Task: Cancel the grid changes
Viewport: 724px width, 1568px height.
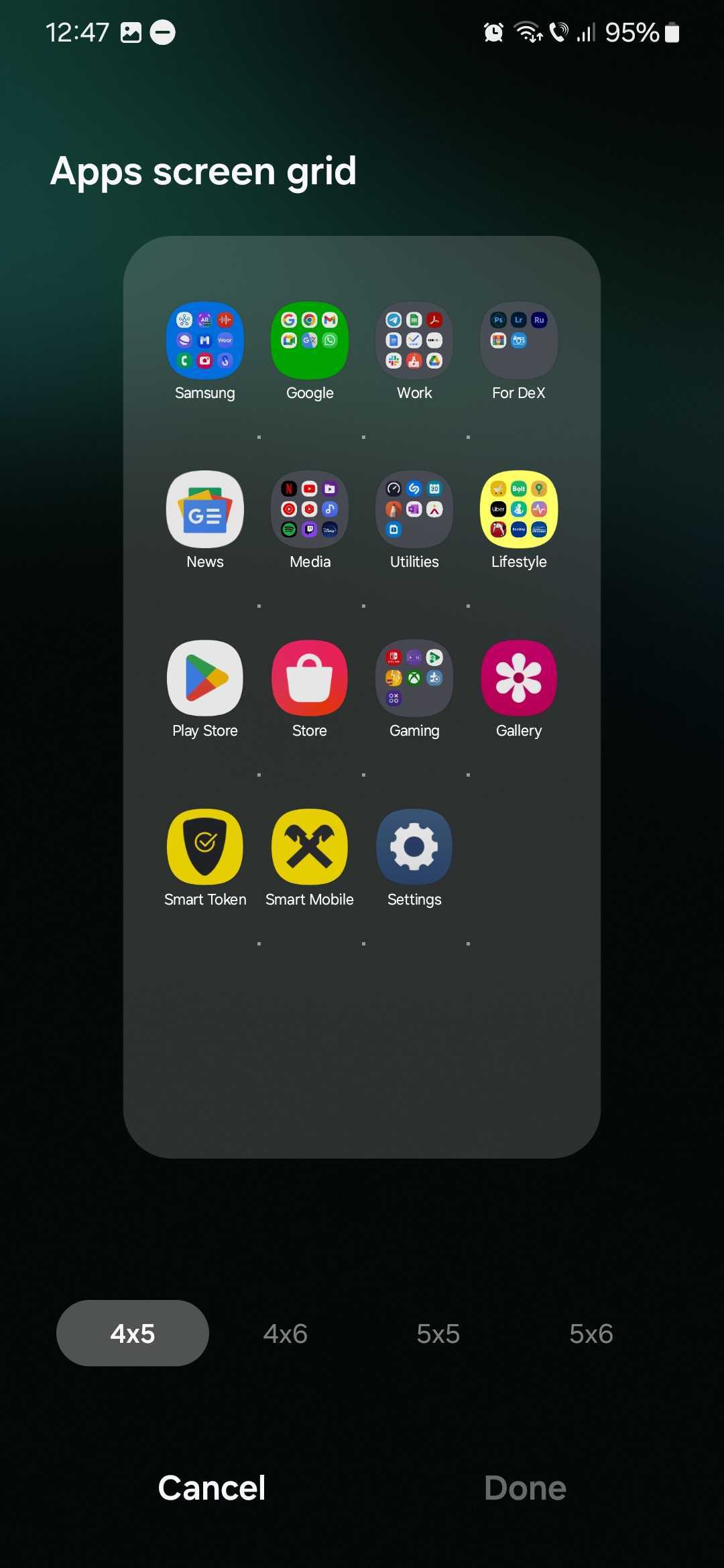Action: pyautogui.click(x=212, y=1488)
